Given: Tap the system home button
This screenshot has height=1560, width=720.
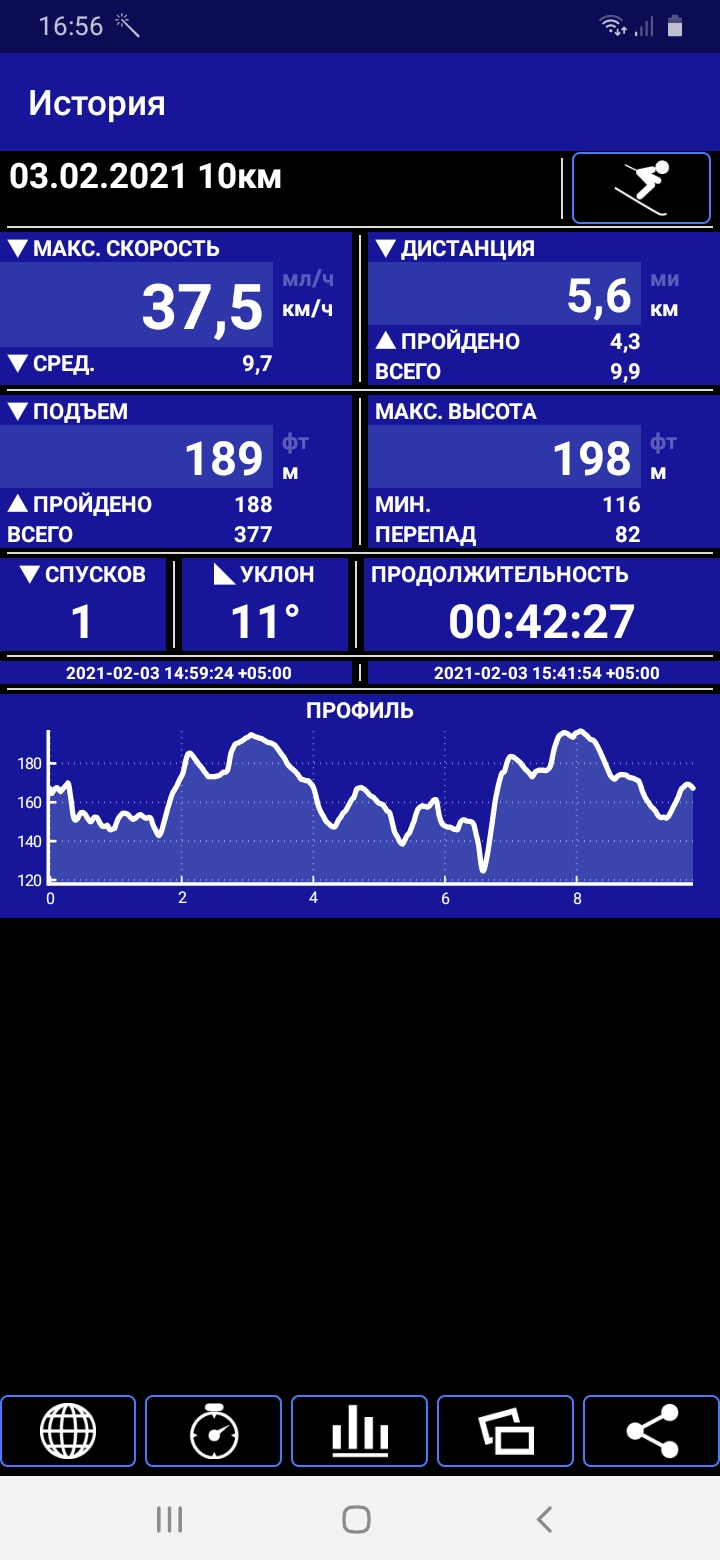Looking at the screenshot, I should coord(357,1520).
